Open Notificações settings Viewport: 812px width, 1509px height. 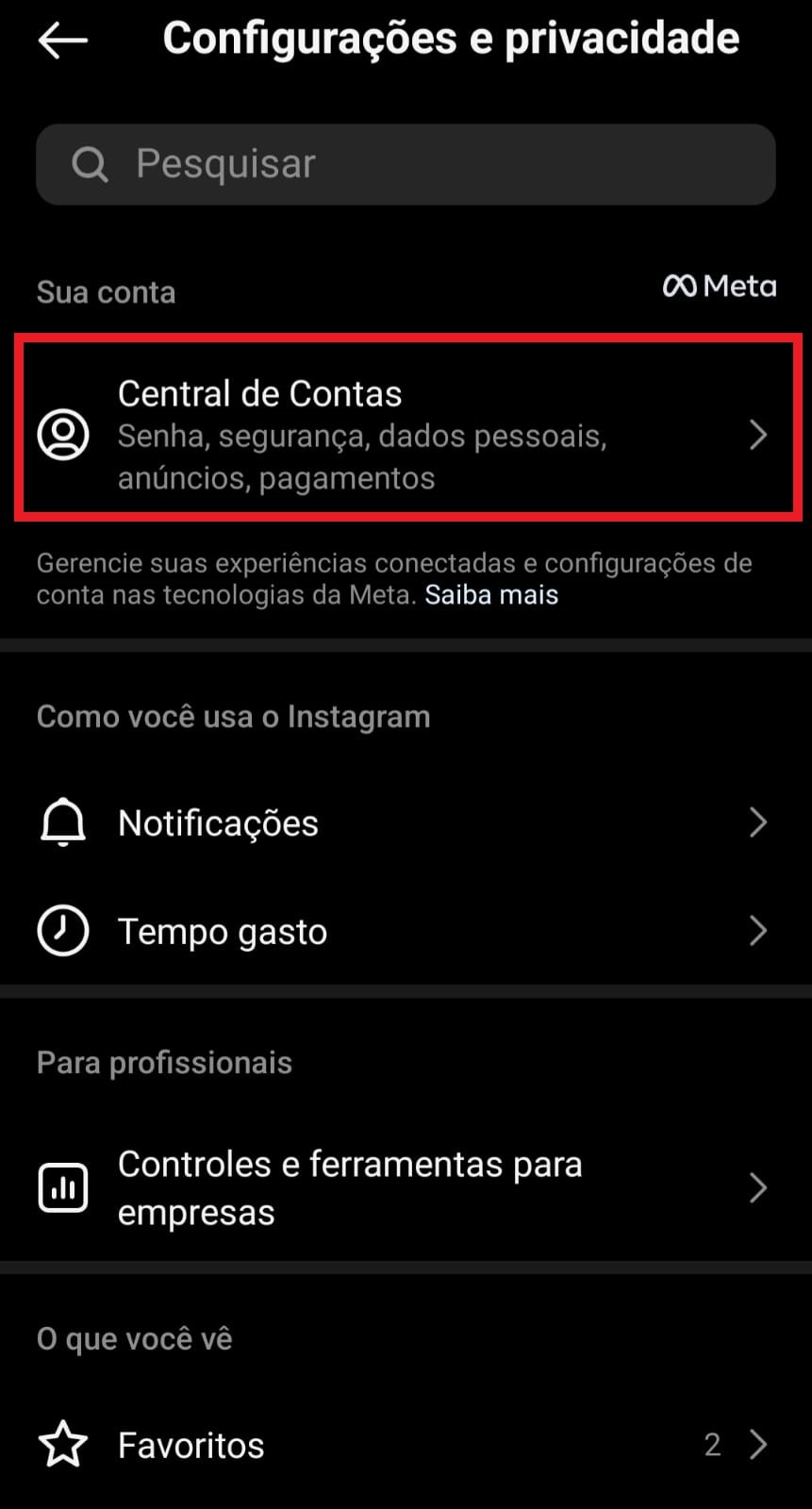406,823
